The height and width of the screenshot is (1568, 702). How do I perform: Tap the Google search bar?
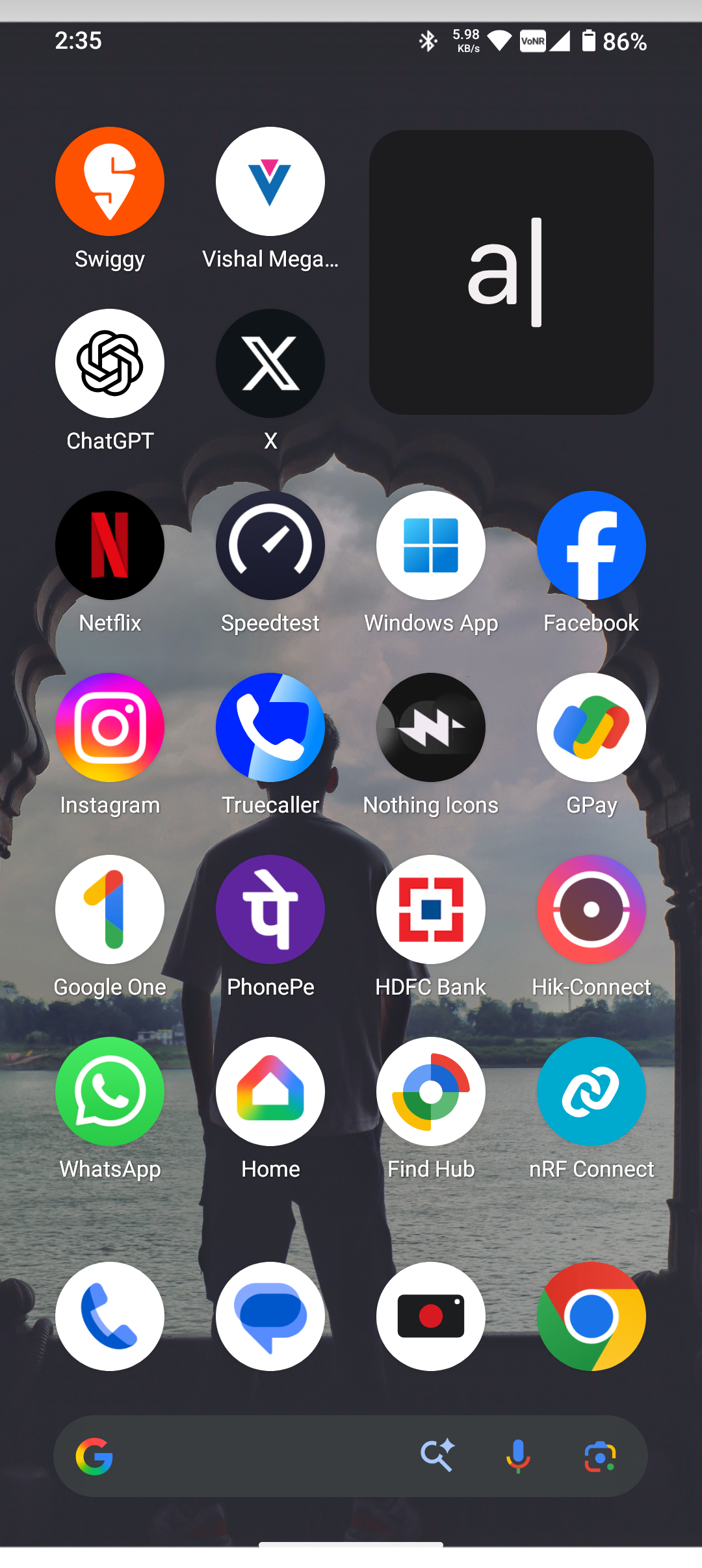point(260,1456)
